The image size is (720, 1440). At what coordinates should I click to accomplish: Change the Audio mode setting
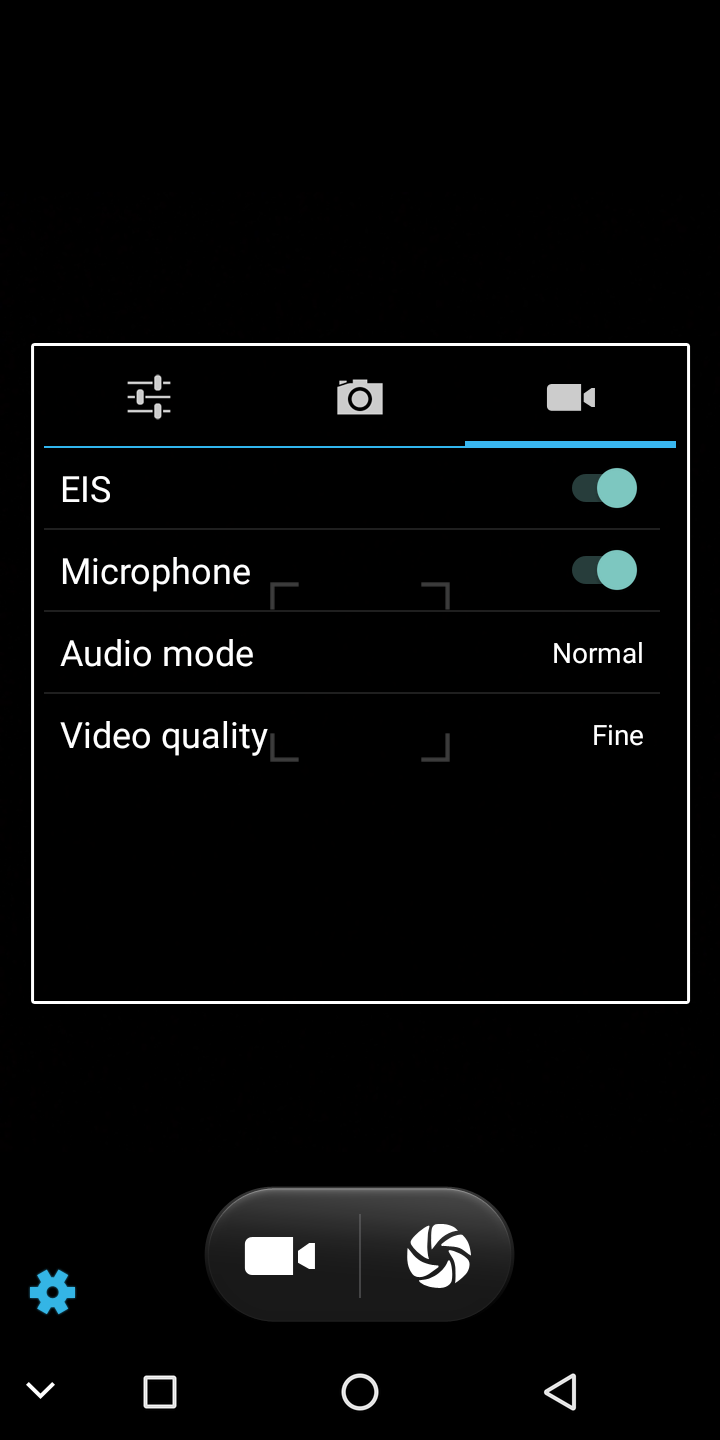point(352,653)
